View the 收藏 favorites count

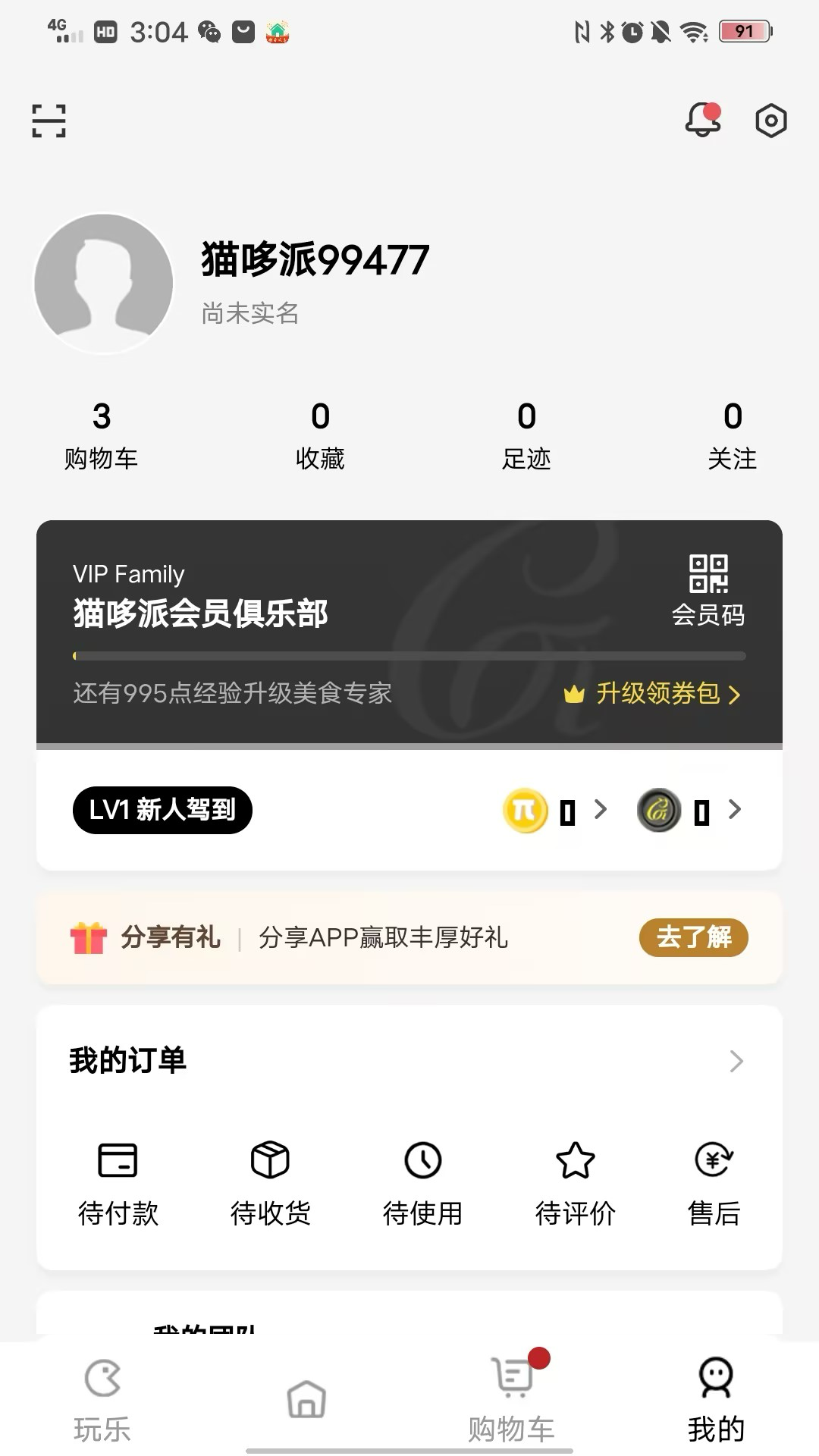[320, 435]
